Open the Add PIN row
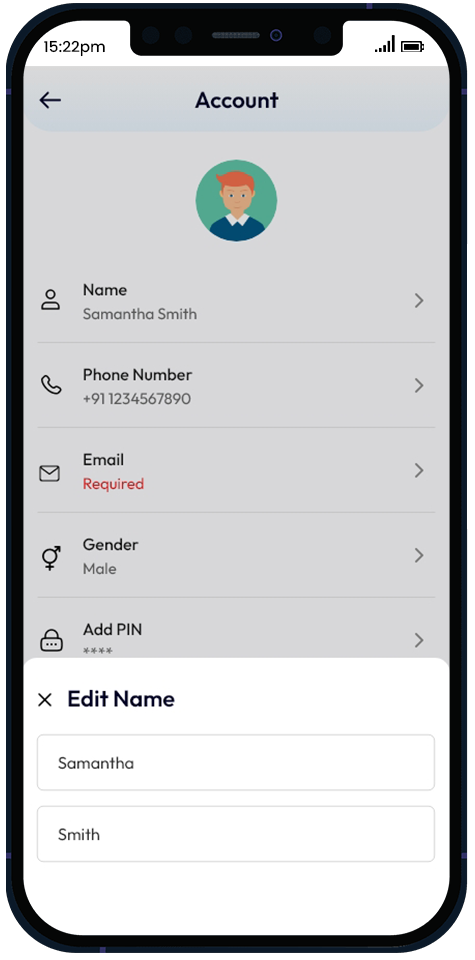The height and width of the screenshot is (960, 475). click(236, 629)
